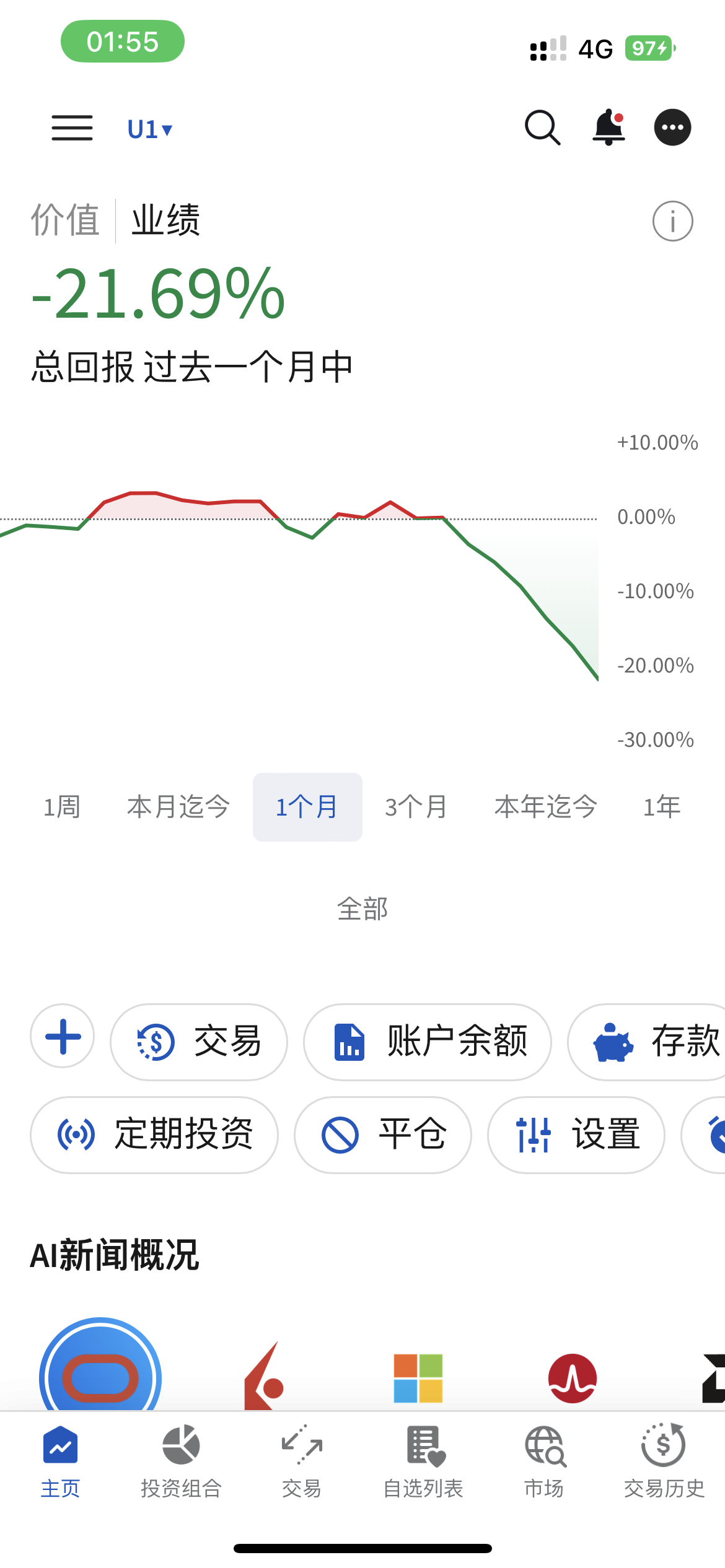This screenshot has width=725, height=1568.
Task: Select the 本月迄今 time range
Action: tap(178, 807)
